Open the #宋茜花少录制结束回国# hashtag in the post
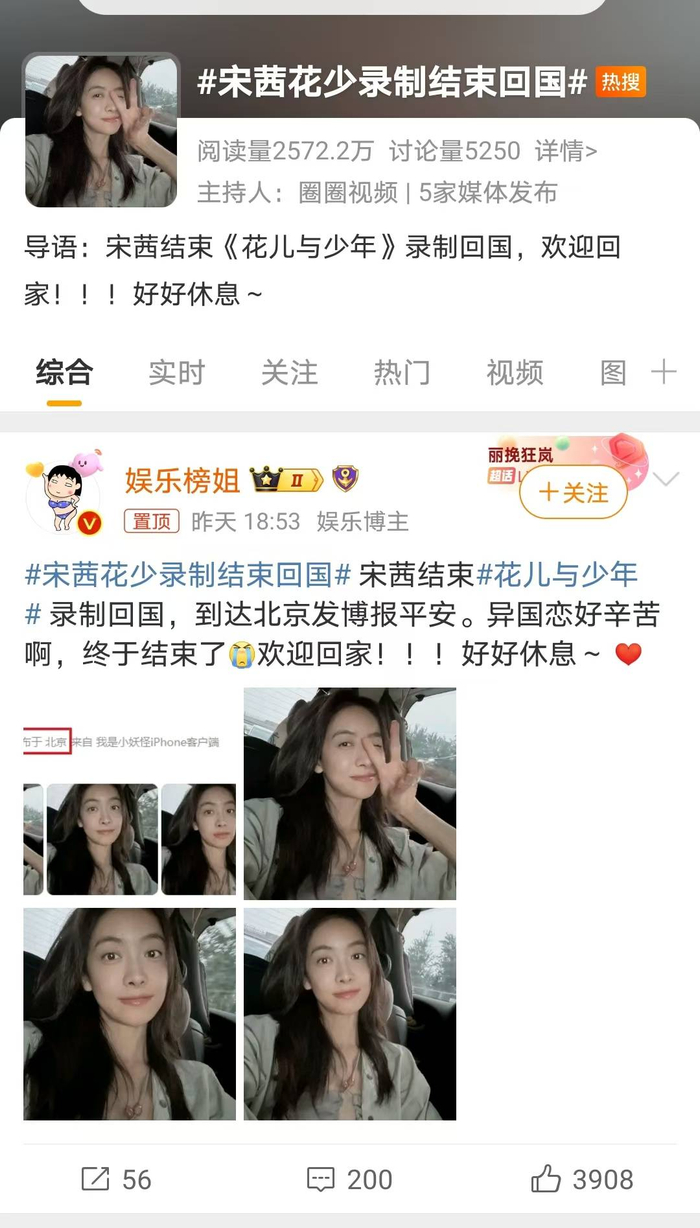 point(187,574)
